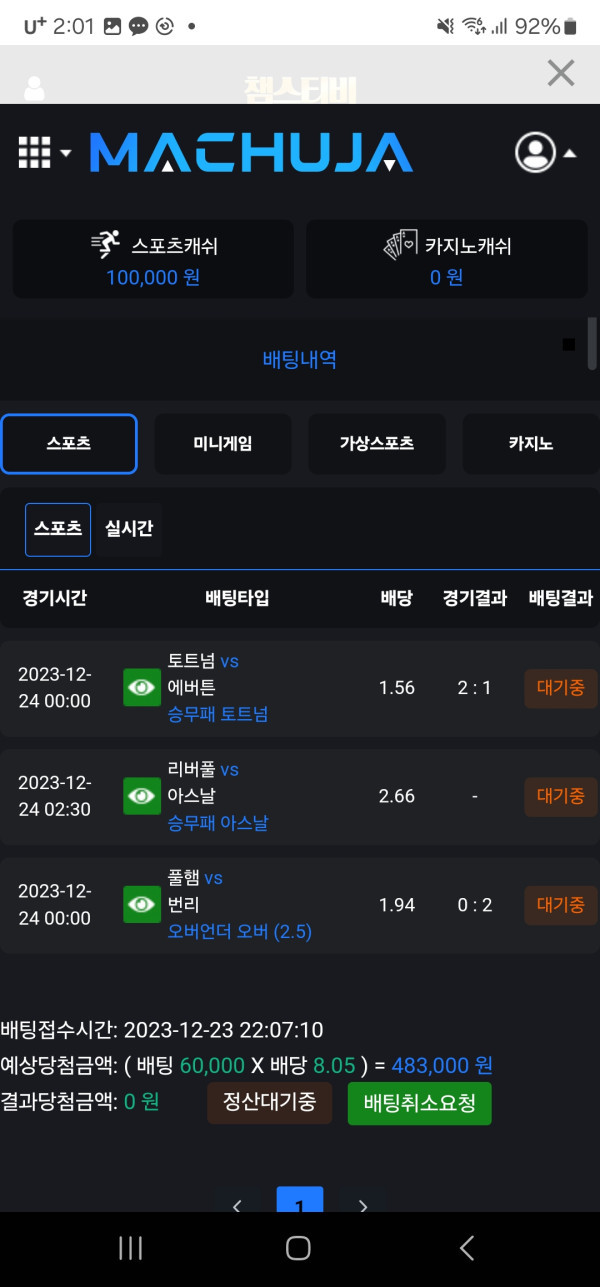
Task: Go to the previous page arrow
Action: point(237,1205)
